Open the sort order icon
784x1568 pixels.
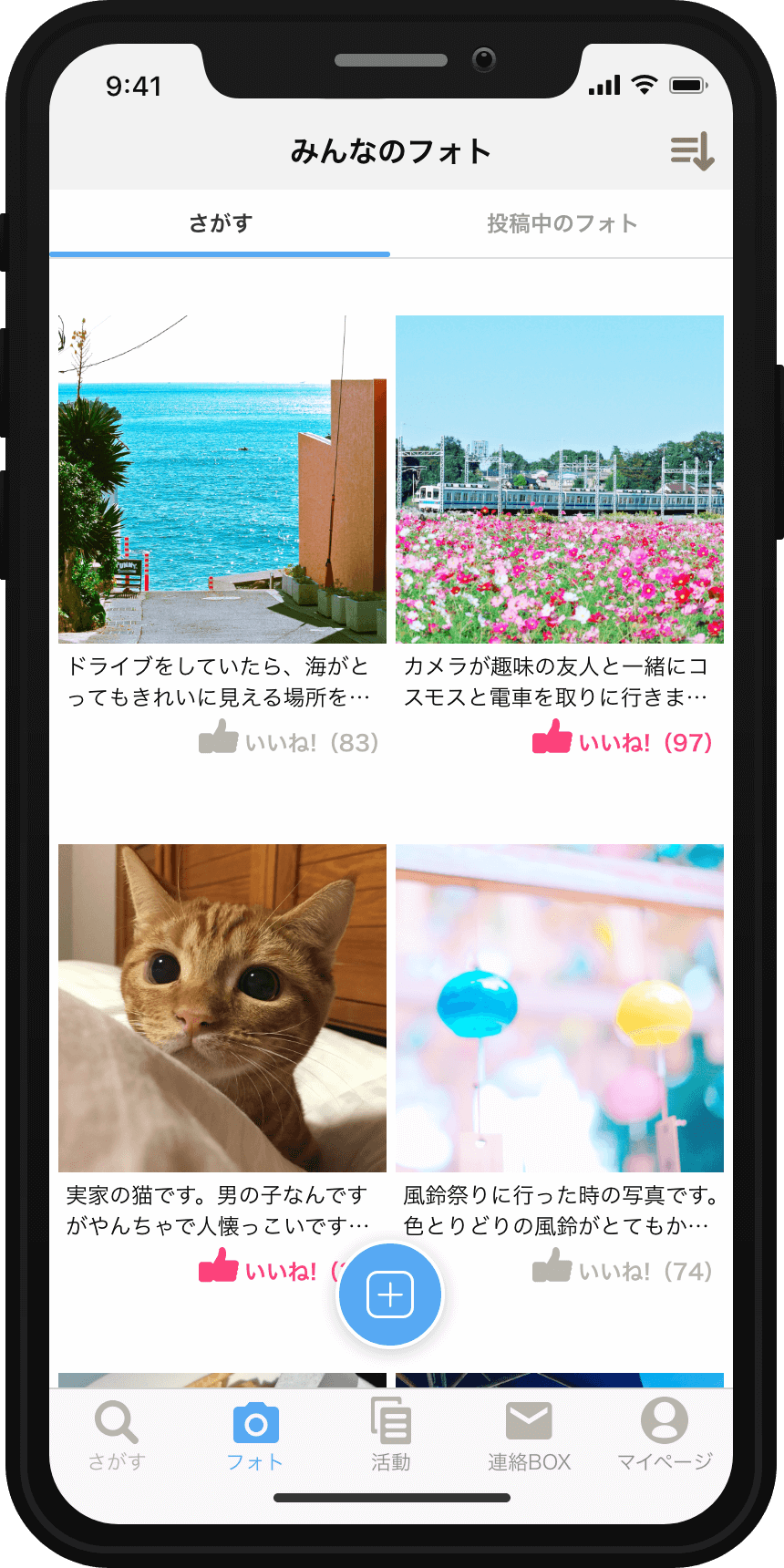point(692,151)
